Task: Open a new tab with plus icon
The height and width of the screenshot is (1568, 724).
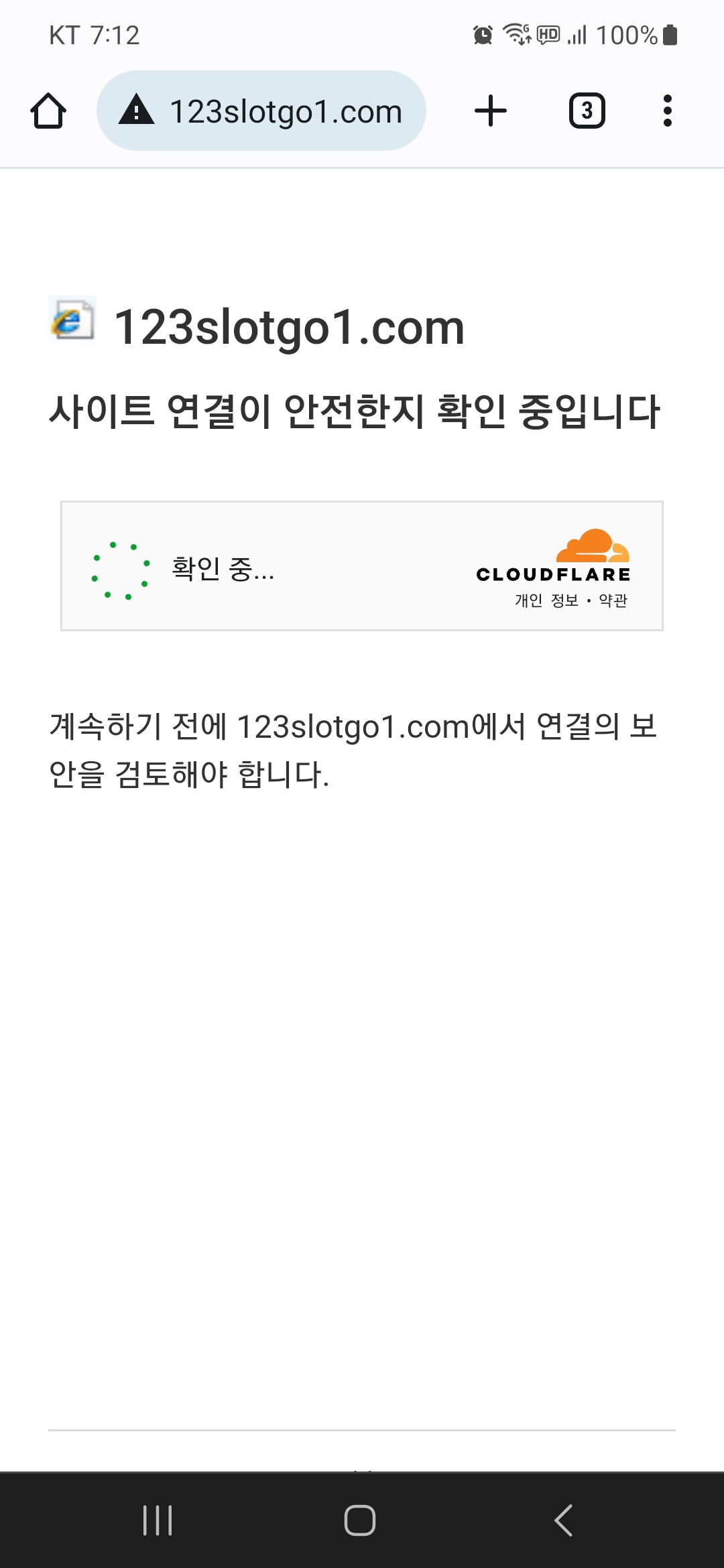Action: [491, 111]
